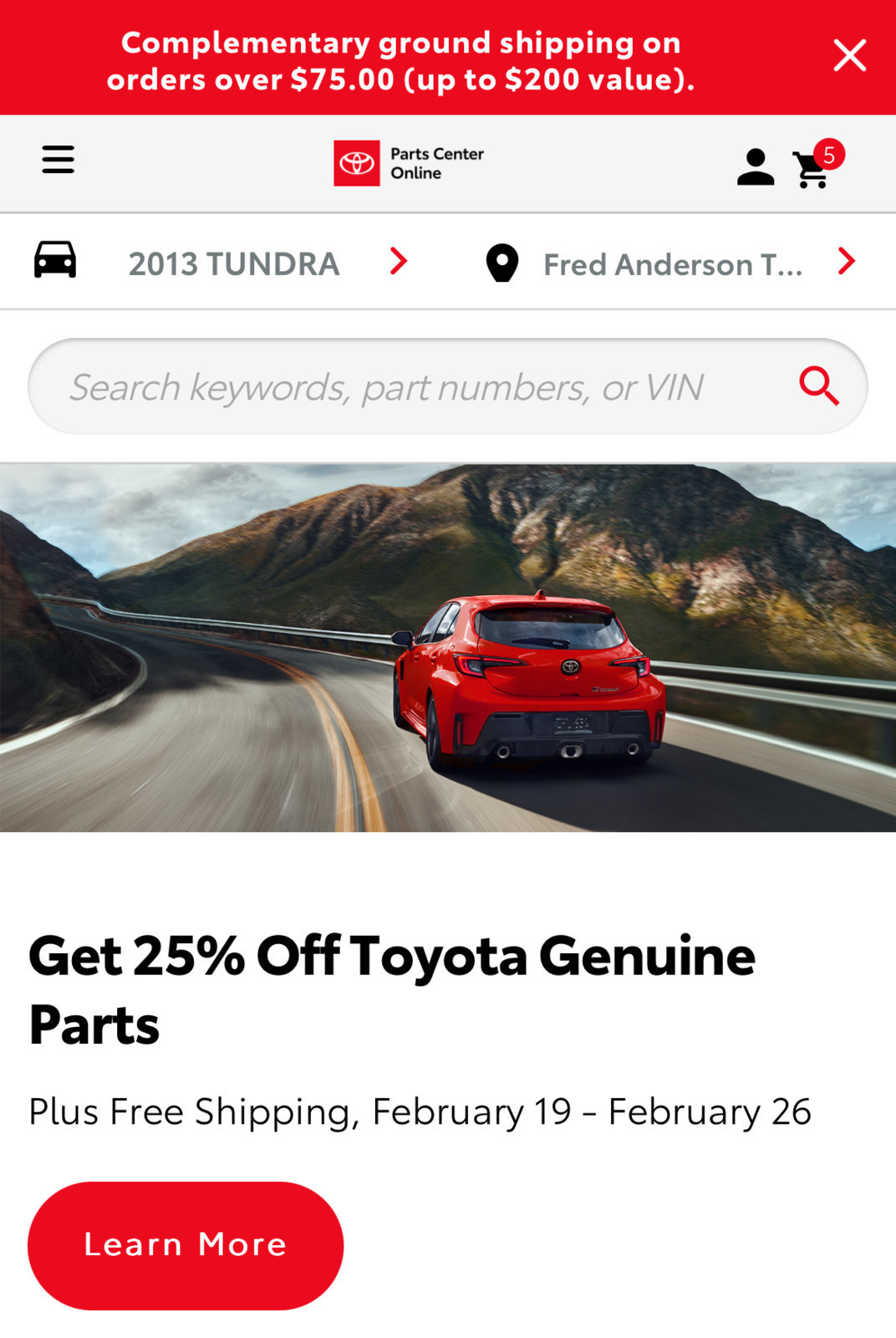
Task: Change the 2013 TUNDRA vehicle selection
Action: 233,263
